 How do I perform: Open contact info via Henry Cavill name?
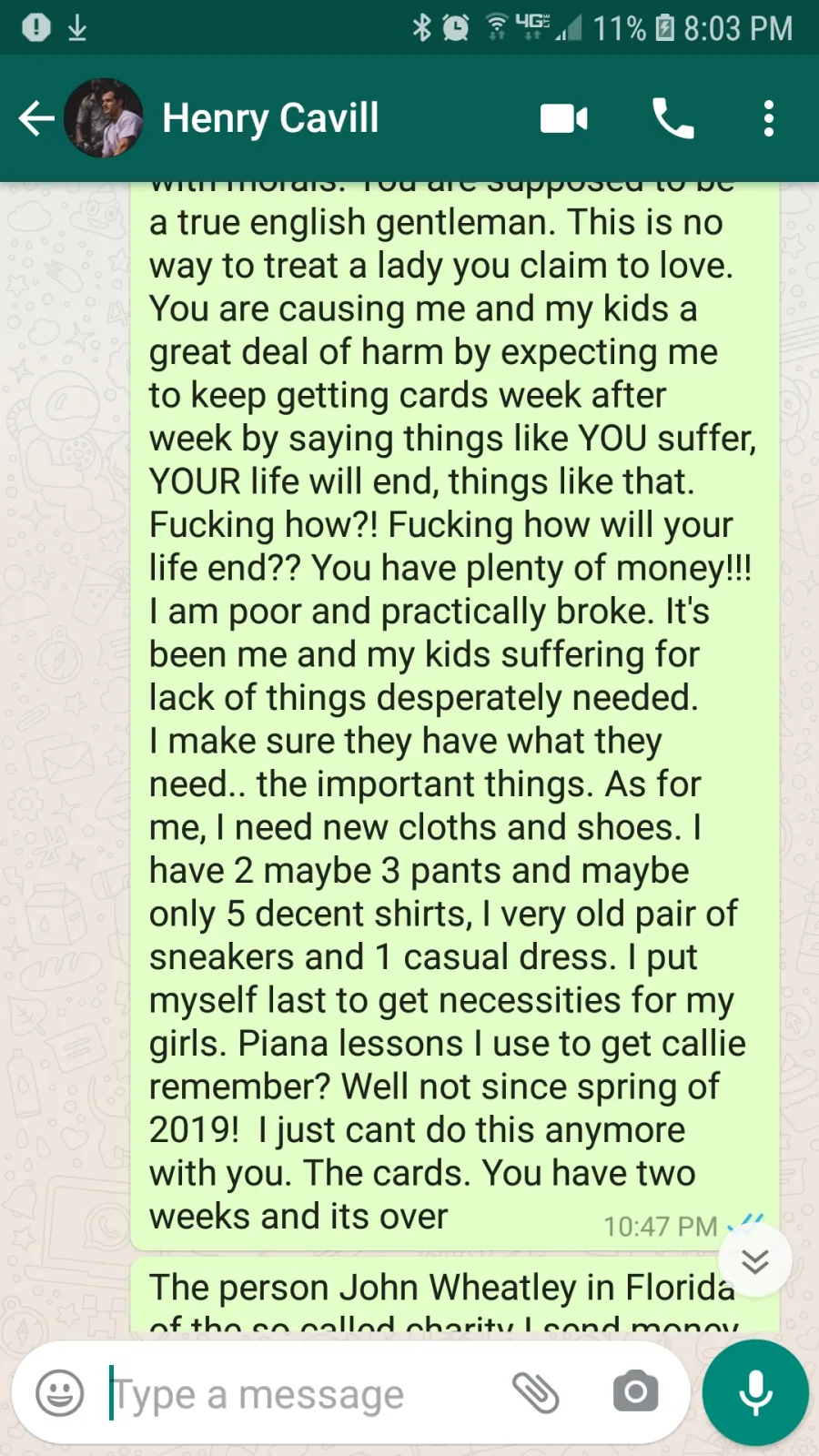click(x=270, y=118)
